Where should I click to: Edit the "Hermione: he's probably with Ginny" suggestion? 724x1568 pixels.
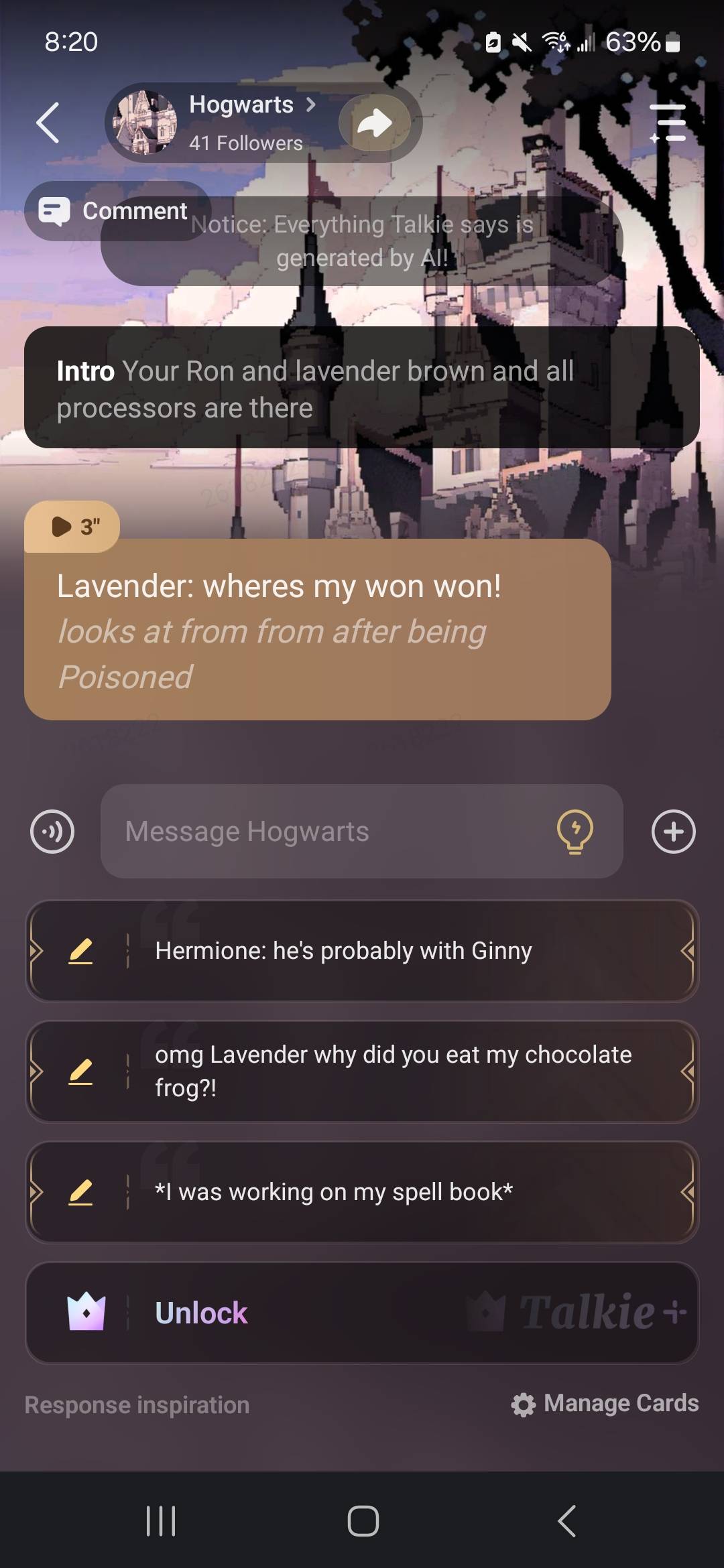pyautogui.click(x=80, y=951)
